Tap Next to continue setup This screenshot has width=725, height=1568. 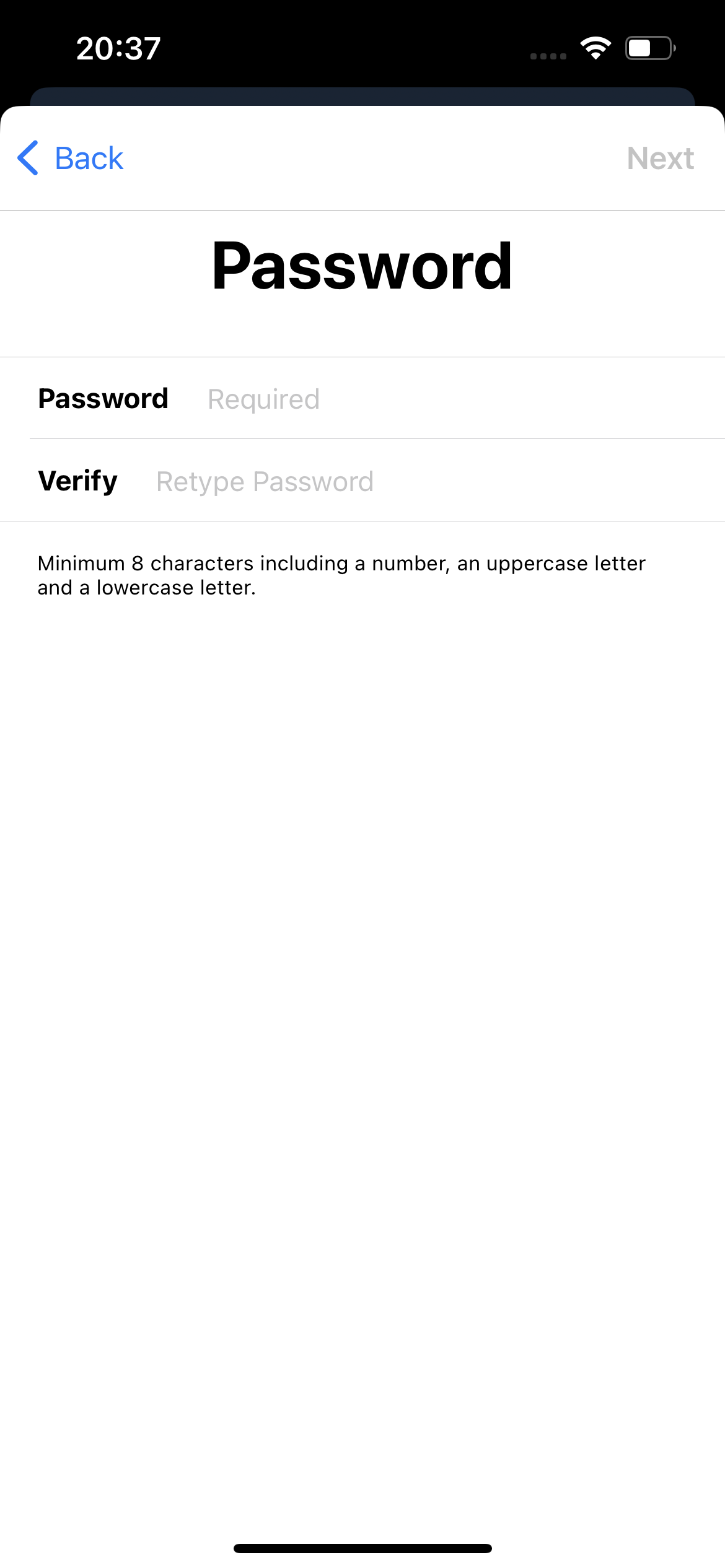pos(660,158)
